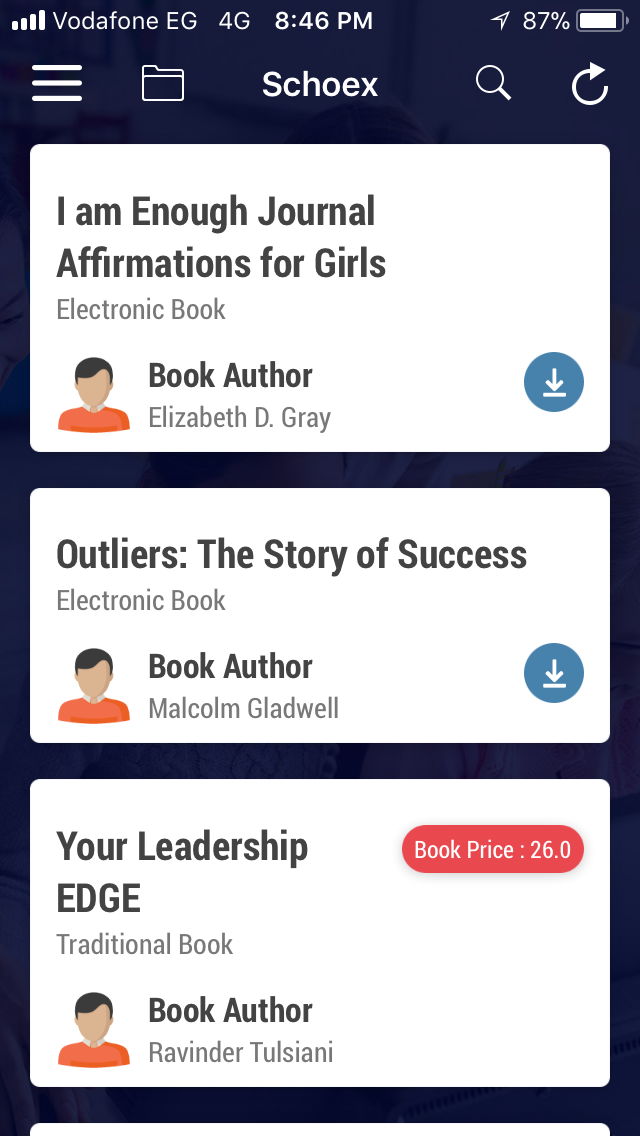Image resolution: width=640 pixels, height=1136 pixels.
Task: Open the folder icon in the header
Action: click(162, 83)
